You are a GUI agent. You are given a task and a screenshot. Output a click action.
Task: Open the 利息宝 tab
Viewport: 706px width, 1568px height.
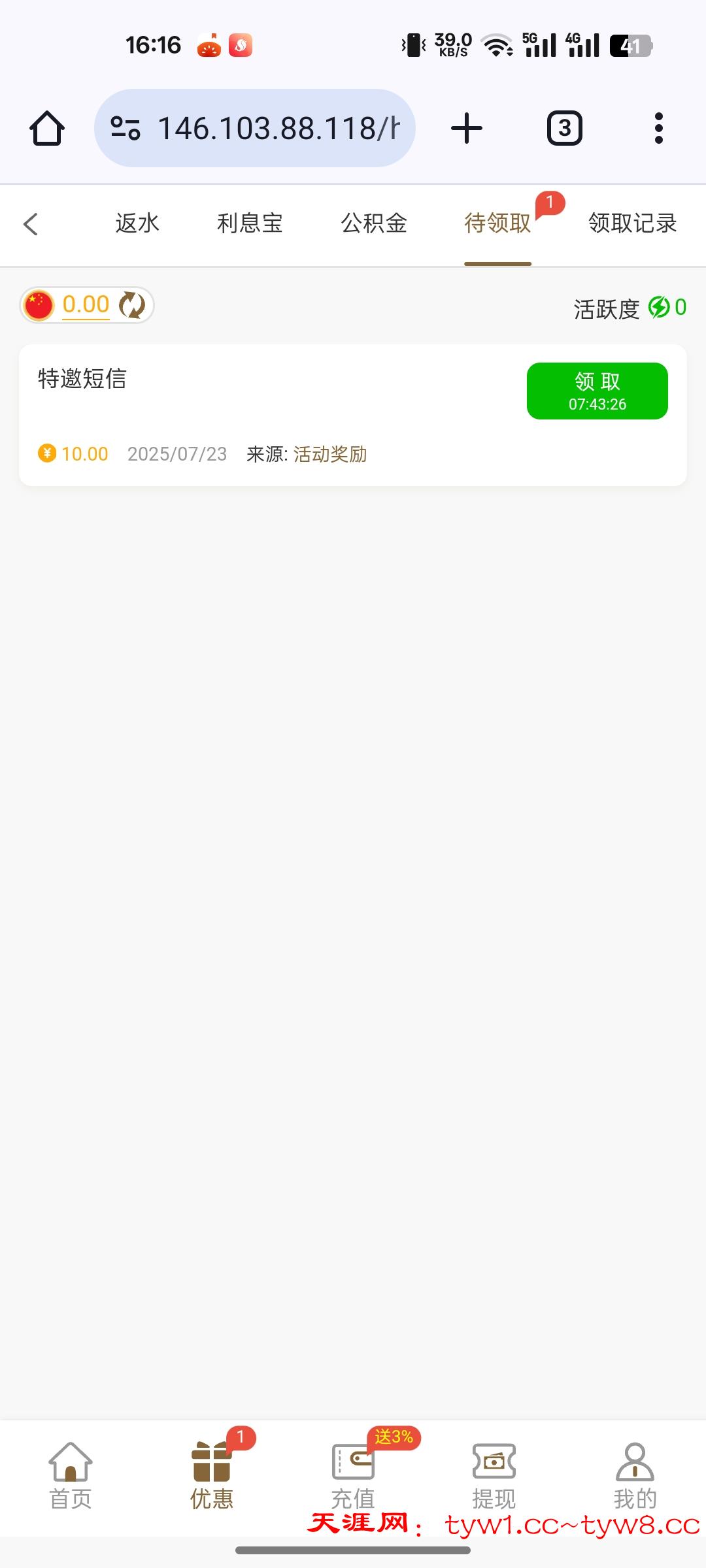pos(250,224)
